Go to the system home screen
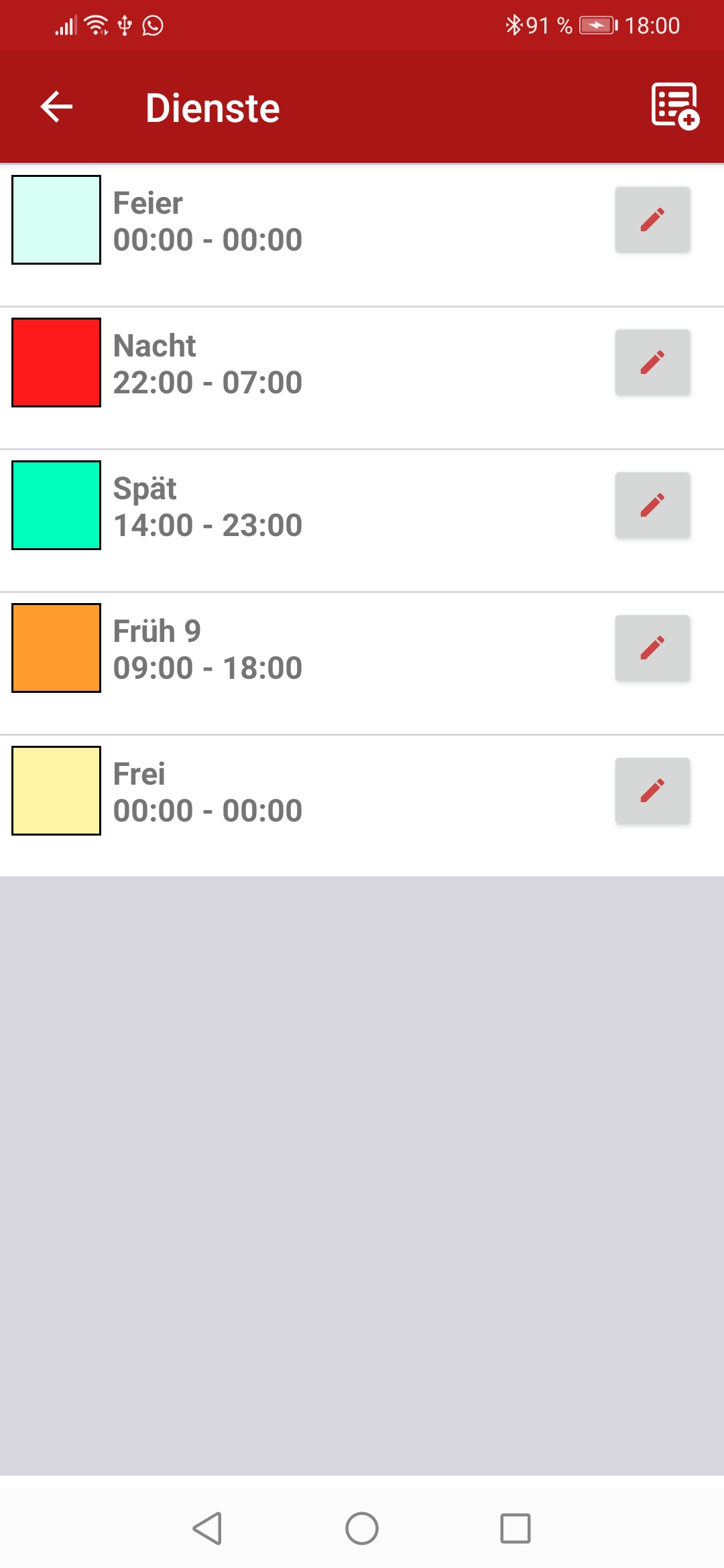This screenshot has height=1568, width=724. pos(362,1528)
